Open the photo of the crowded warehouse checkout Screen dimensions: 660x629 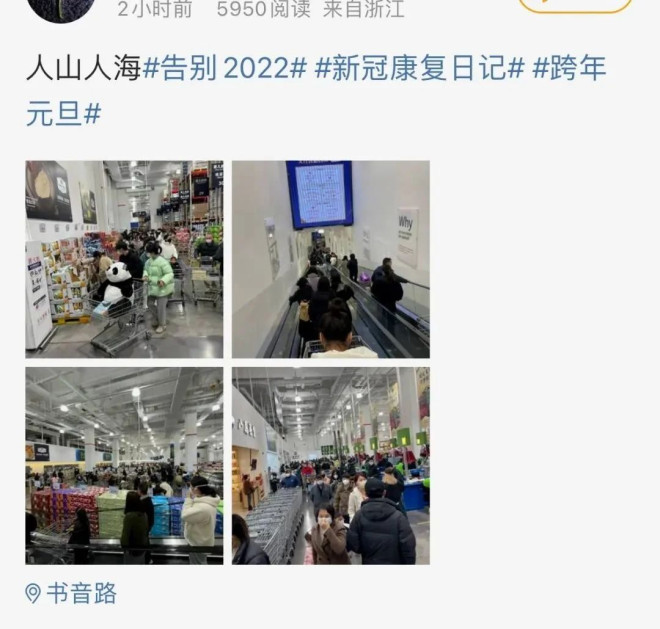[124, 466]
